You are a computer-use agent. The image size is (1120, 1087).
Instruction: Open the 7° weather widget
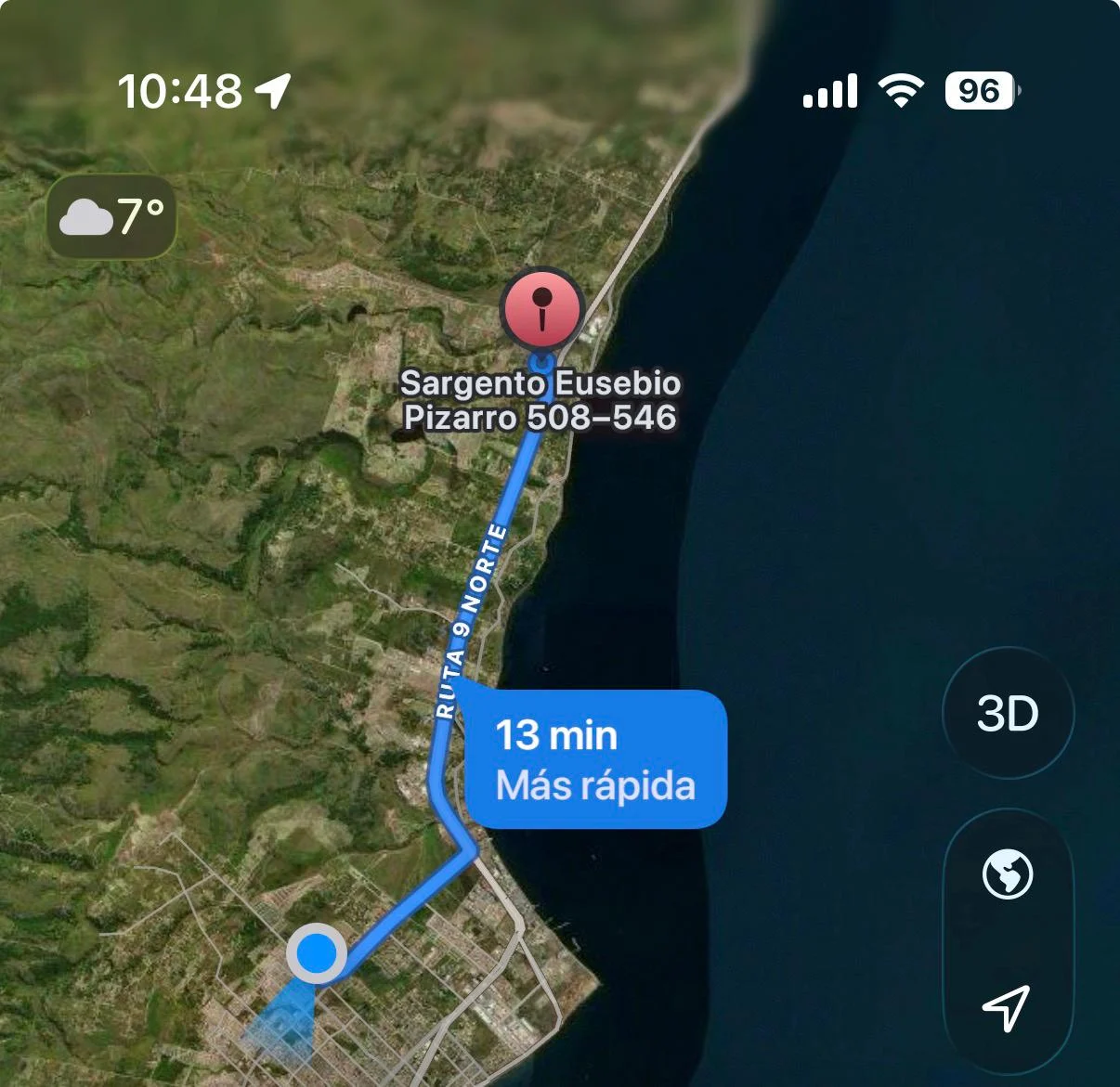pyautogui.click(x=112, y=216)
